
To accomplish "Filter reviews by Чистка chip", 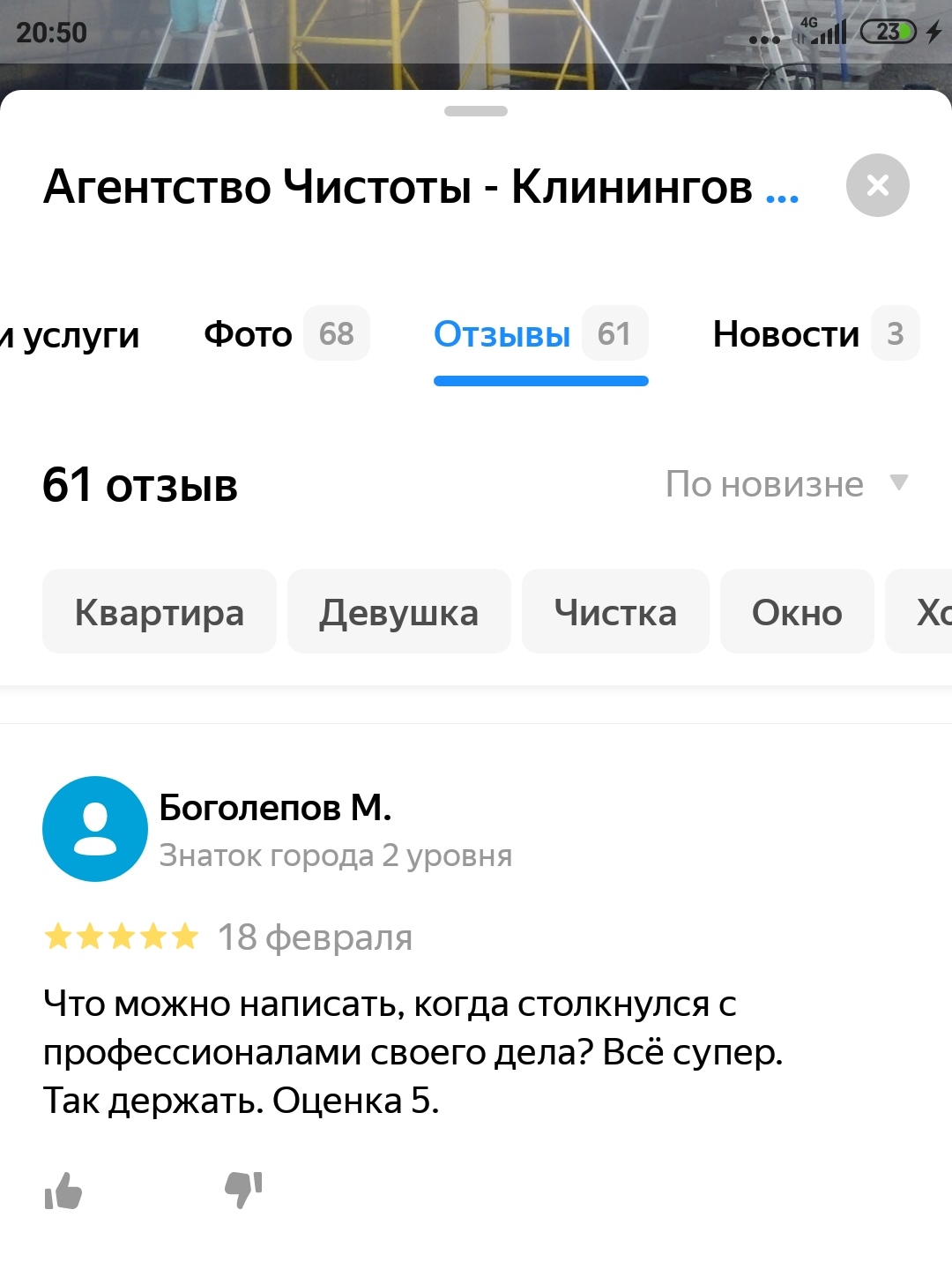I will pyautogui.click(x=615, y=612).
